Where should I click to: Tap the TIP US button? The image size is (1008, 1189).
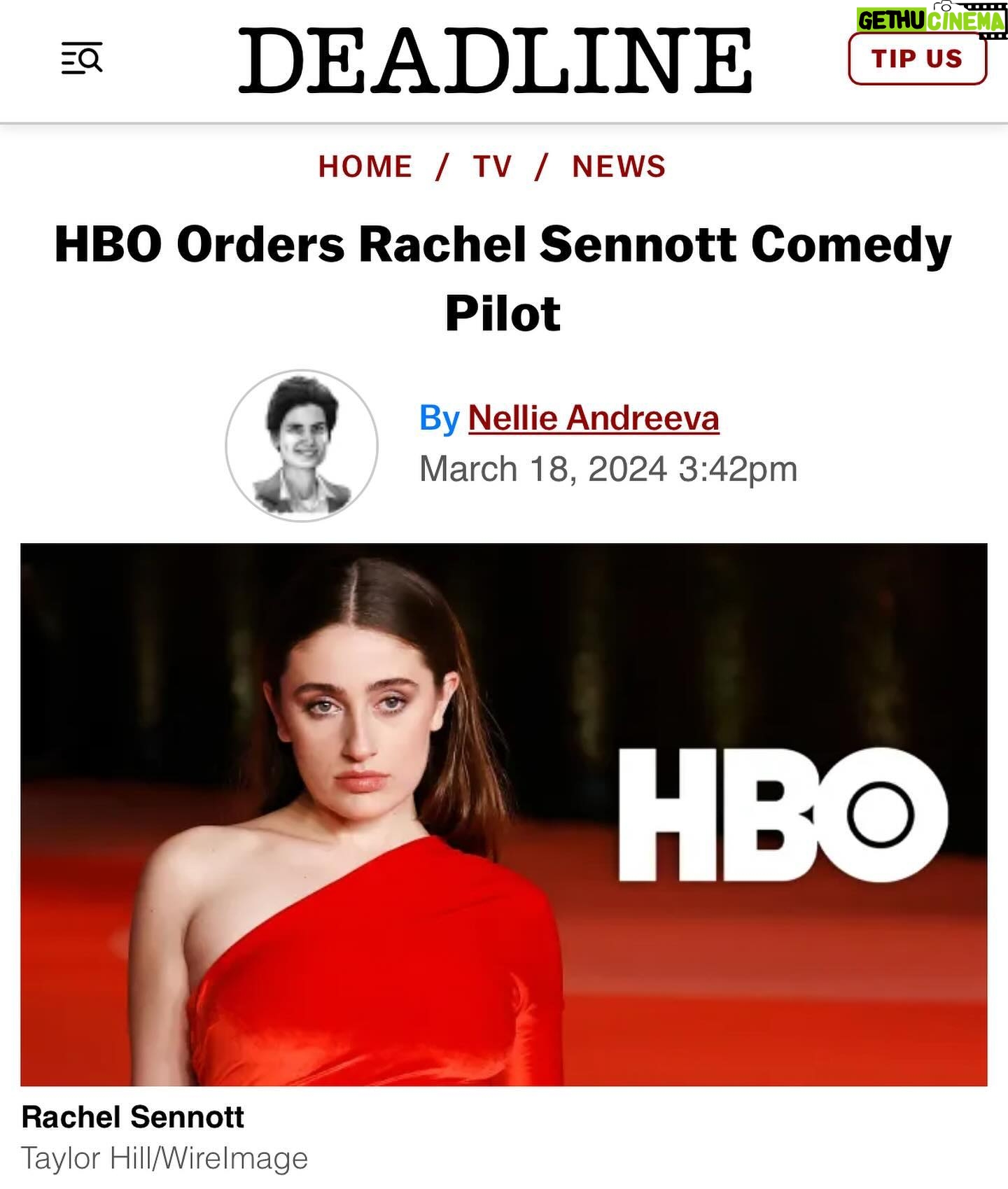pyautogui.click(x=917, y=59)
